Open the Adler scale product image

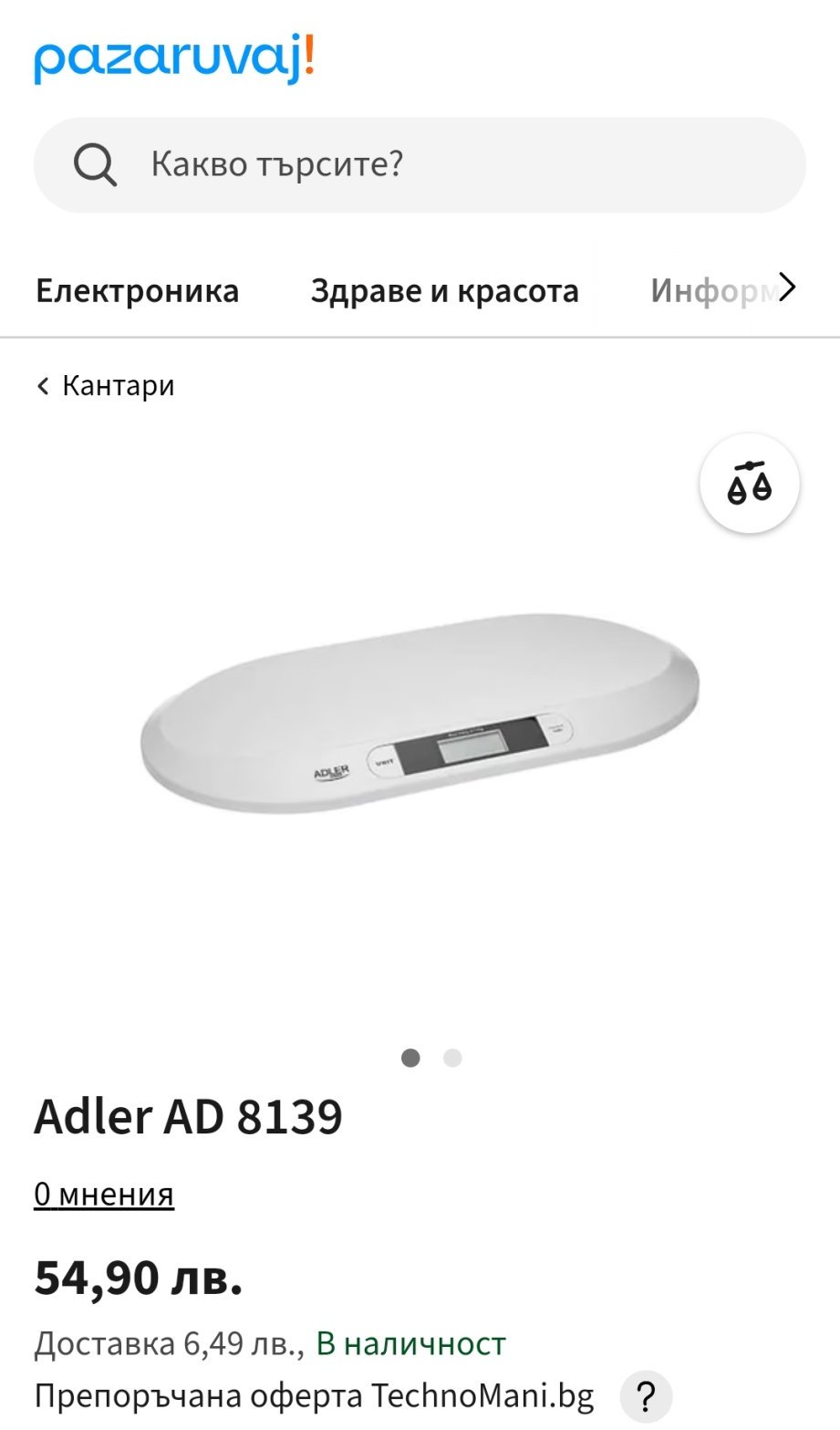tap(420, 712)
